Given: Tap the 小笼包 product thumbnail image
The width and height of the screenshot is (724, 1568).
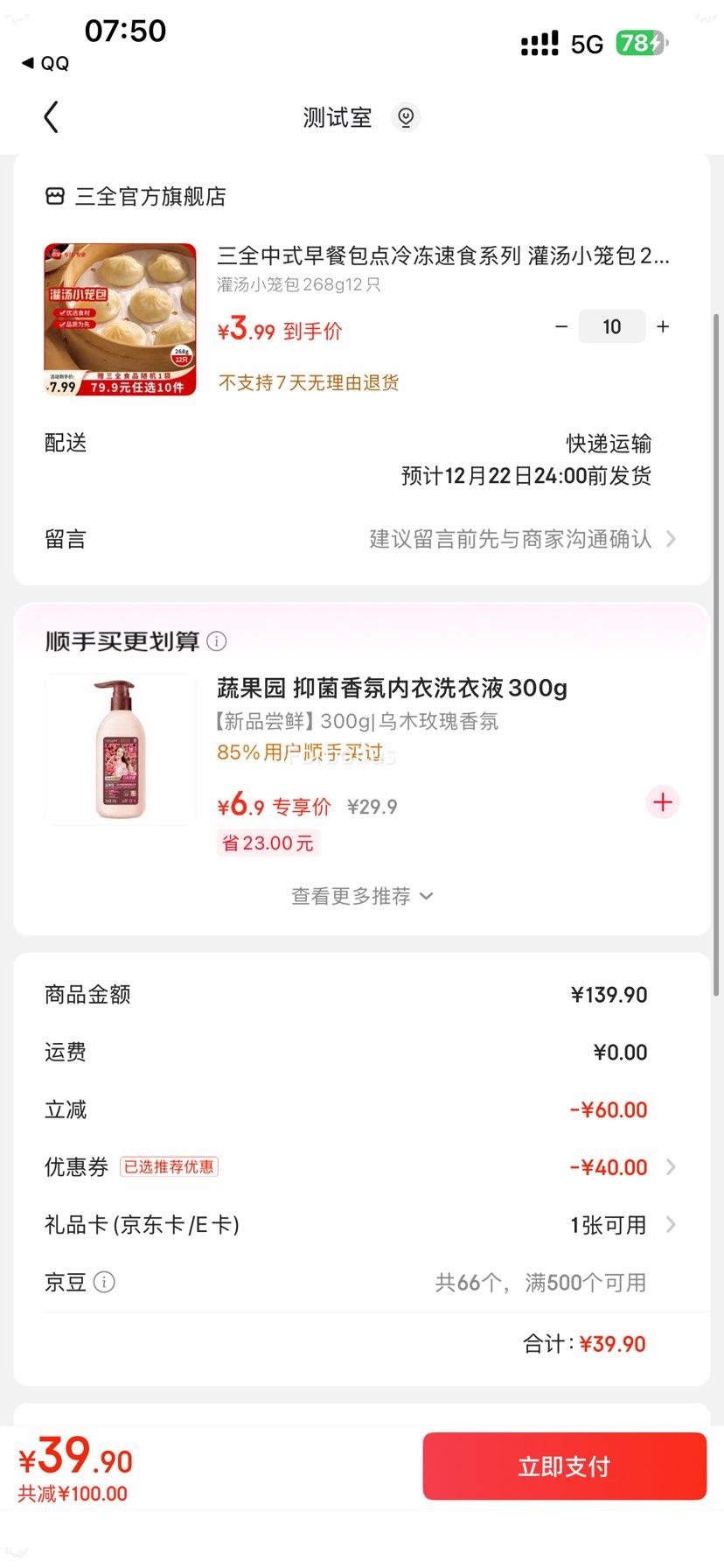Looking at the screenshot, I should pos(120,318).
